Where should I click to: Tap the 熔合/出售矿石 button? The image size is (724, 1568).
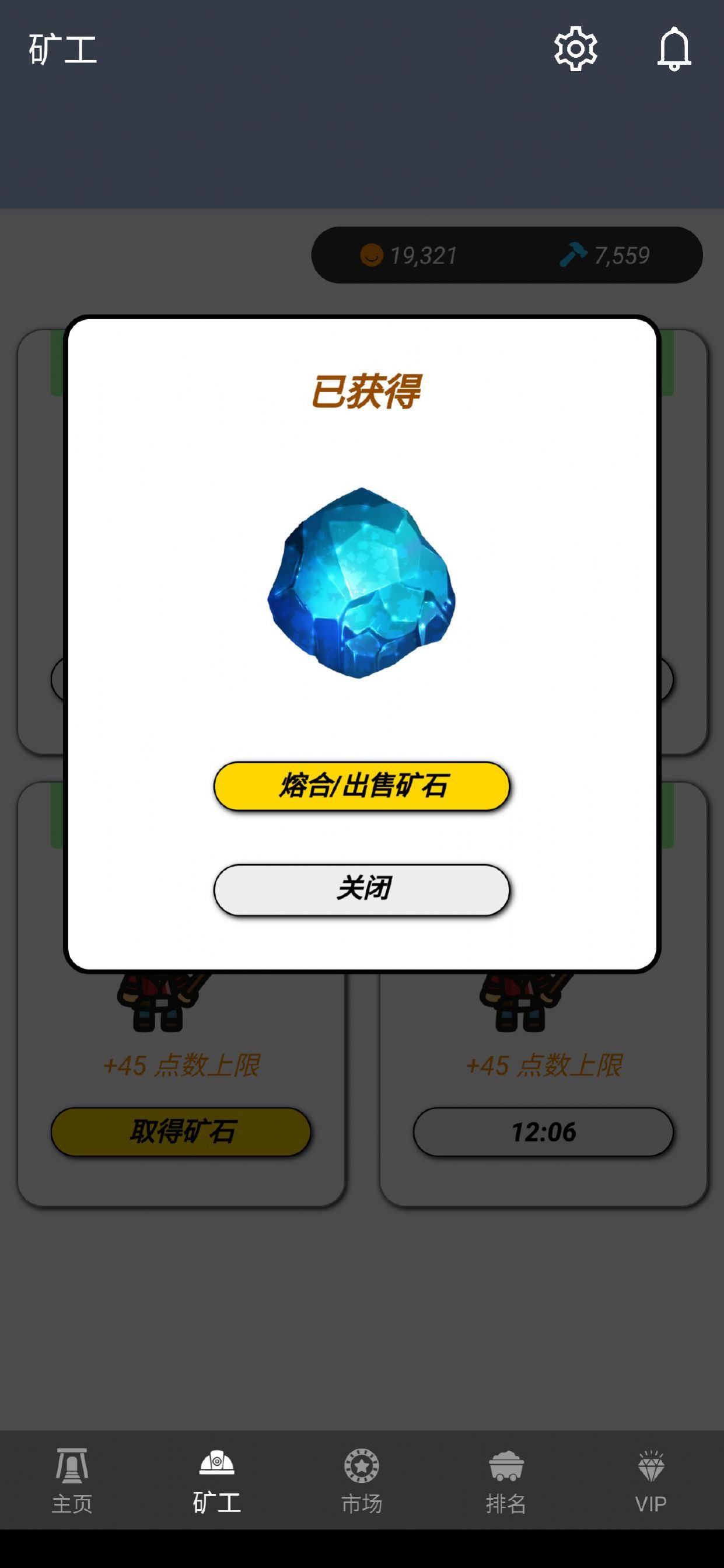click(x=361, y=786)
